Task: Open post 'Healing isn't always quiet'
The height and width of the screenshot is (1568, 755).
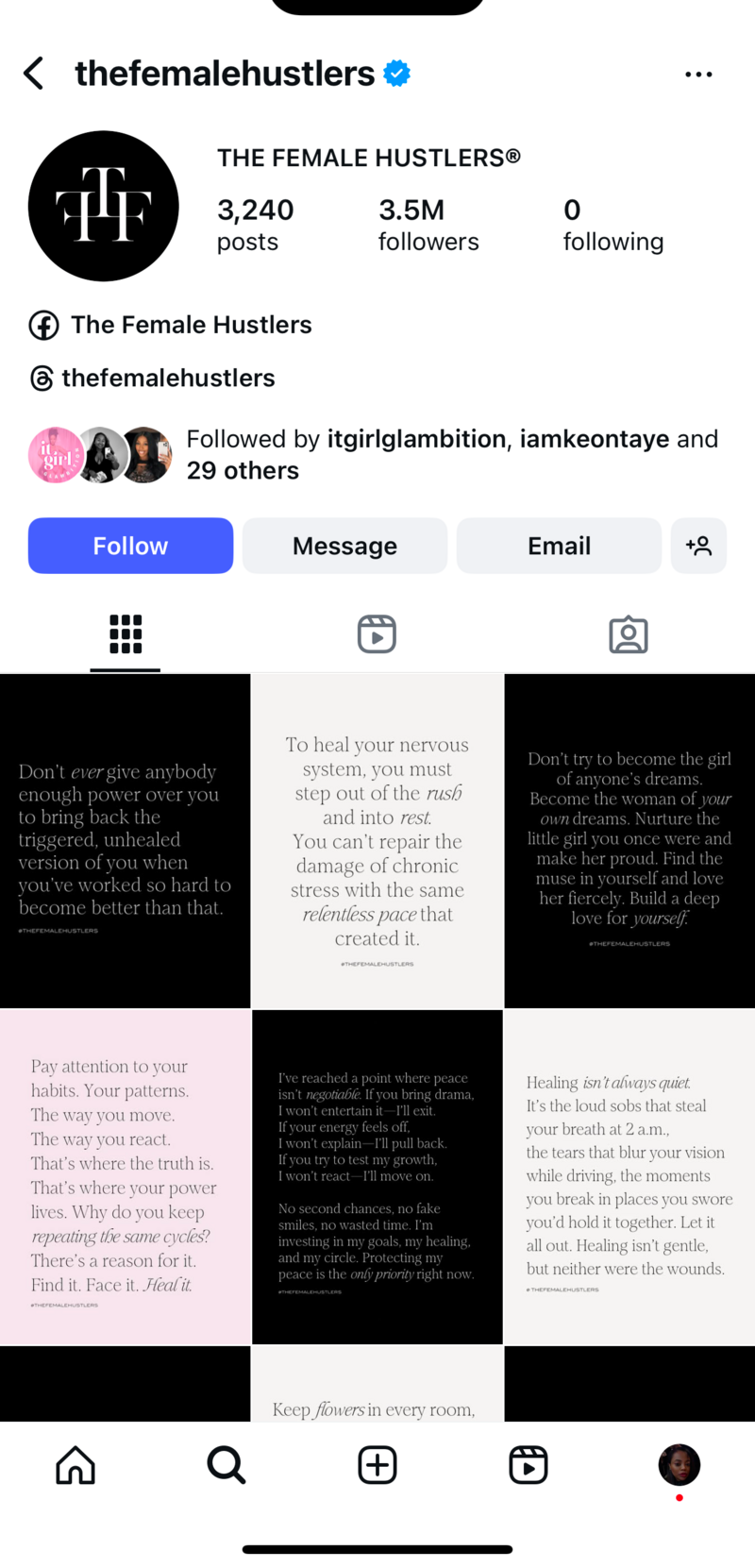Action: coord(629,1176)
